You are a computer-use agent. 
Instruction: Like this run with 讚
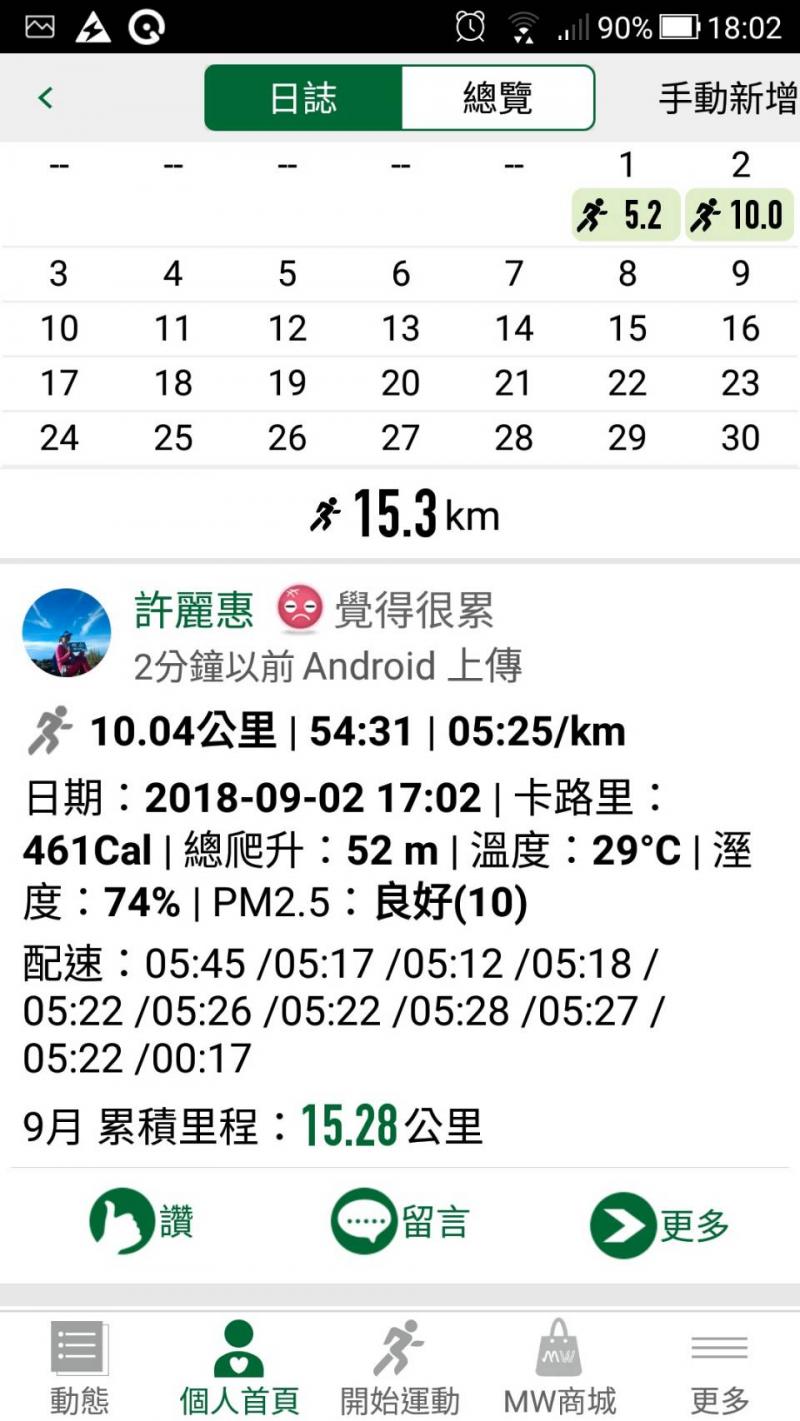coord(141,1222)
